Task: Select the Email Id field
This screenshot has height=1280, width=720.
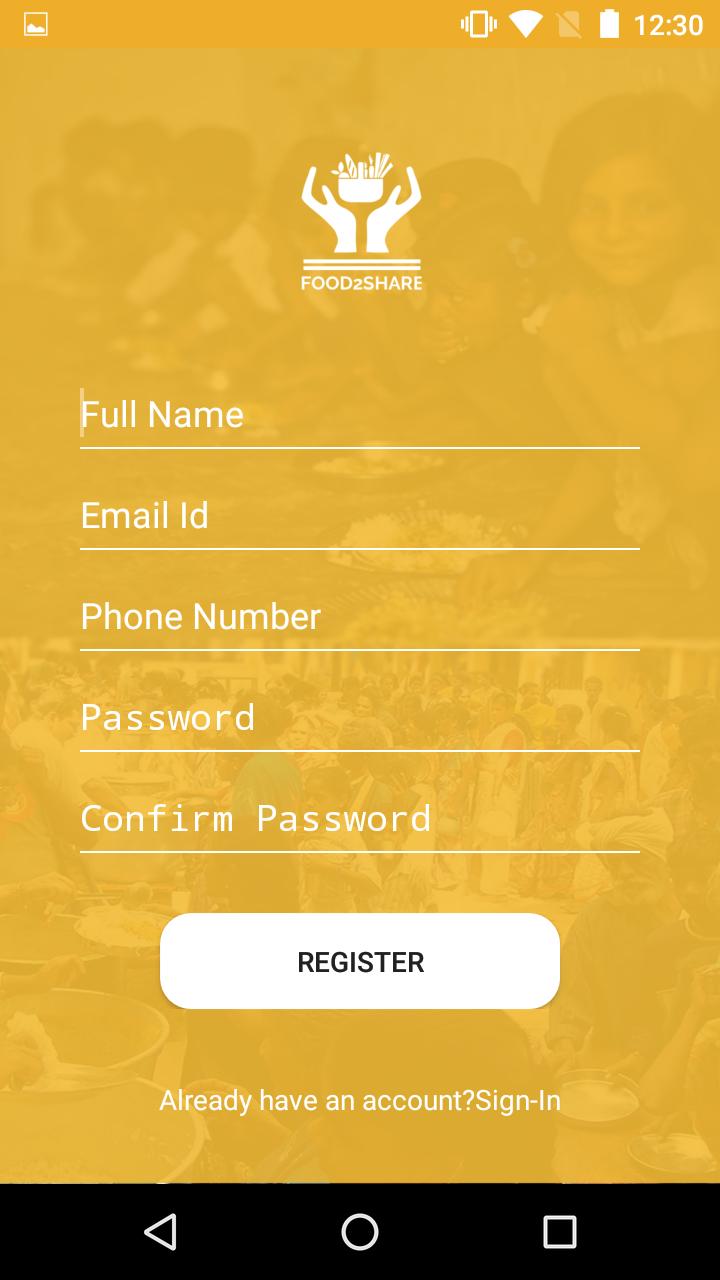Action: pos(360,516)
